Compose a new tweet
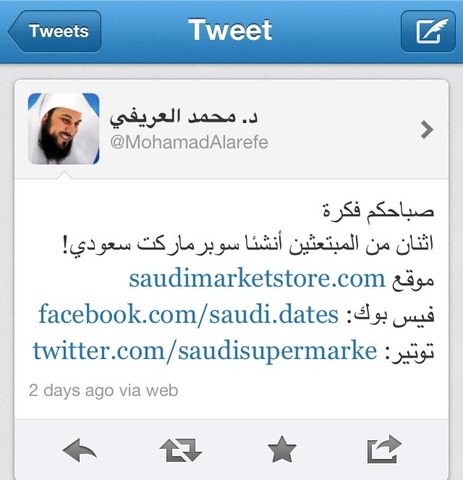Image resolution: width=463 pixels, height=480 pixels. pos(428,31)
